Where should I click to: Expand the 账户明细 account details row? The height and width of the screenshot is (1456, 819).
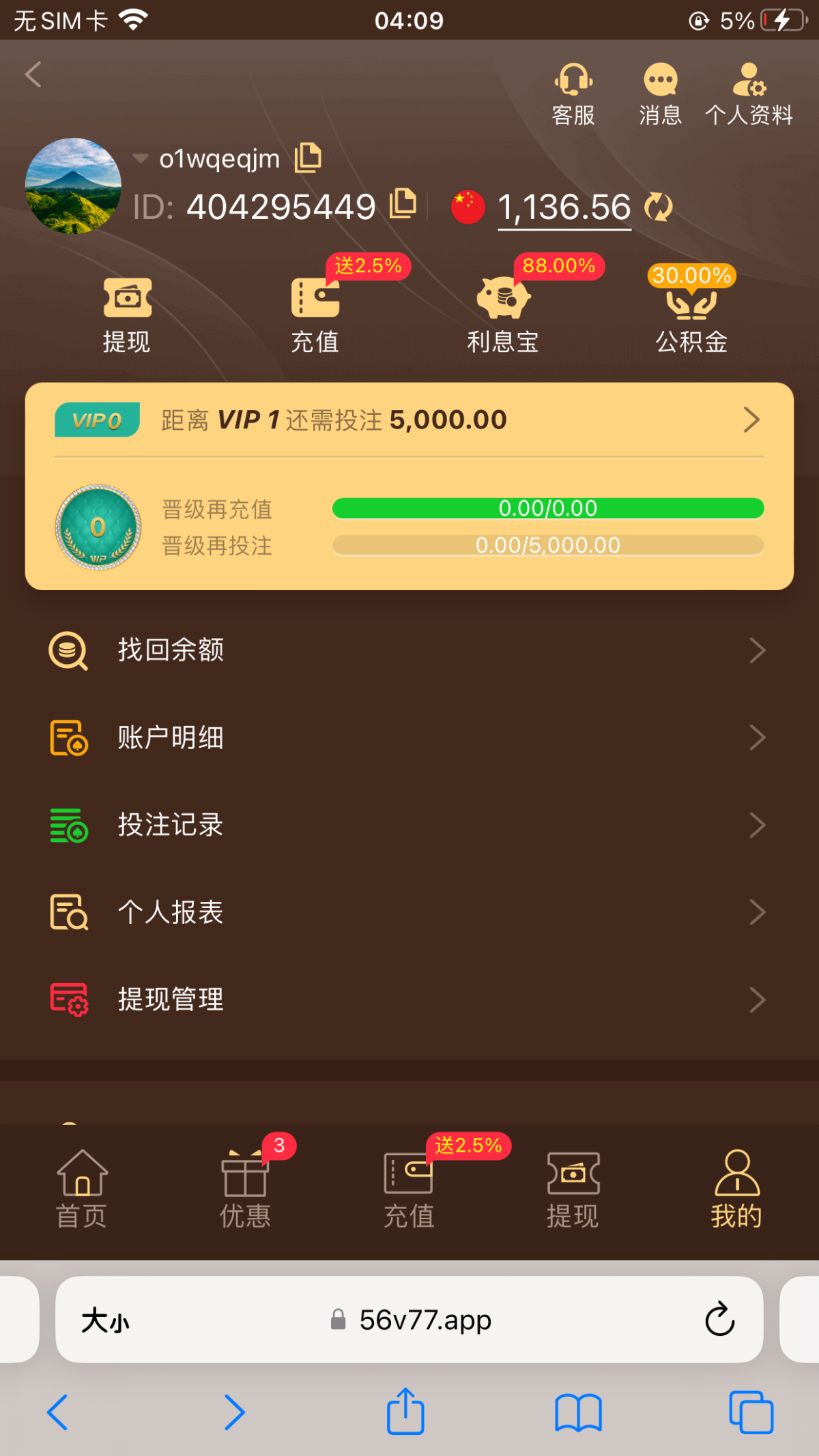pyautogui.click(x=409, y=737)
